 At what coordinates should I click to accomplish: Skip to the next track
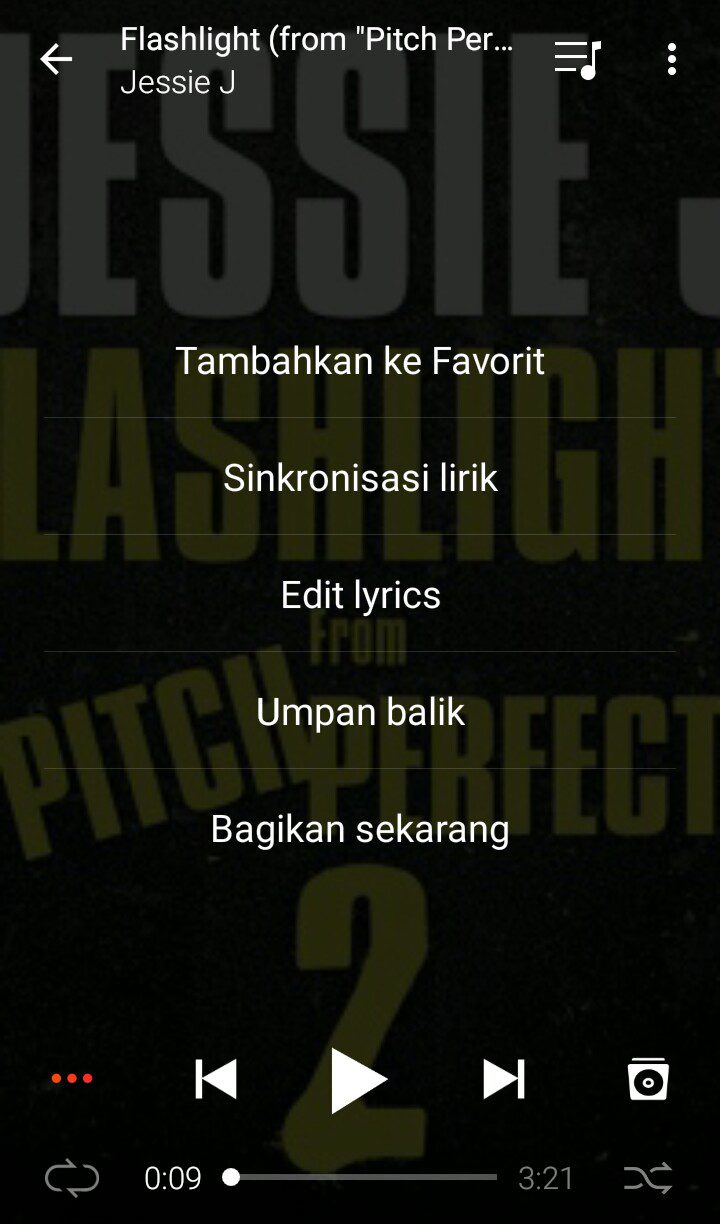[503, 1079]
